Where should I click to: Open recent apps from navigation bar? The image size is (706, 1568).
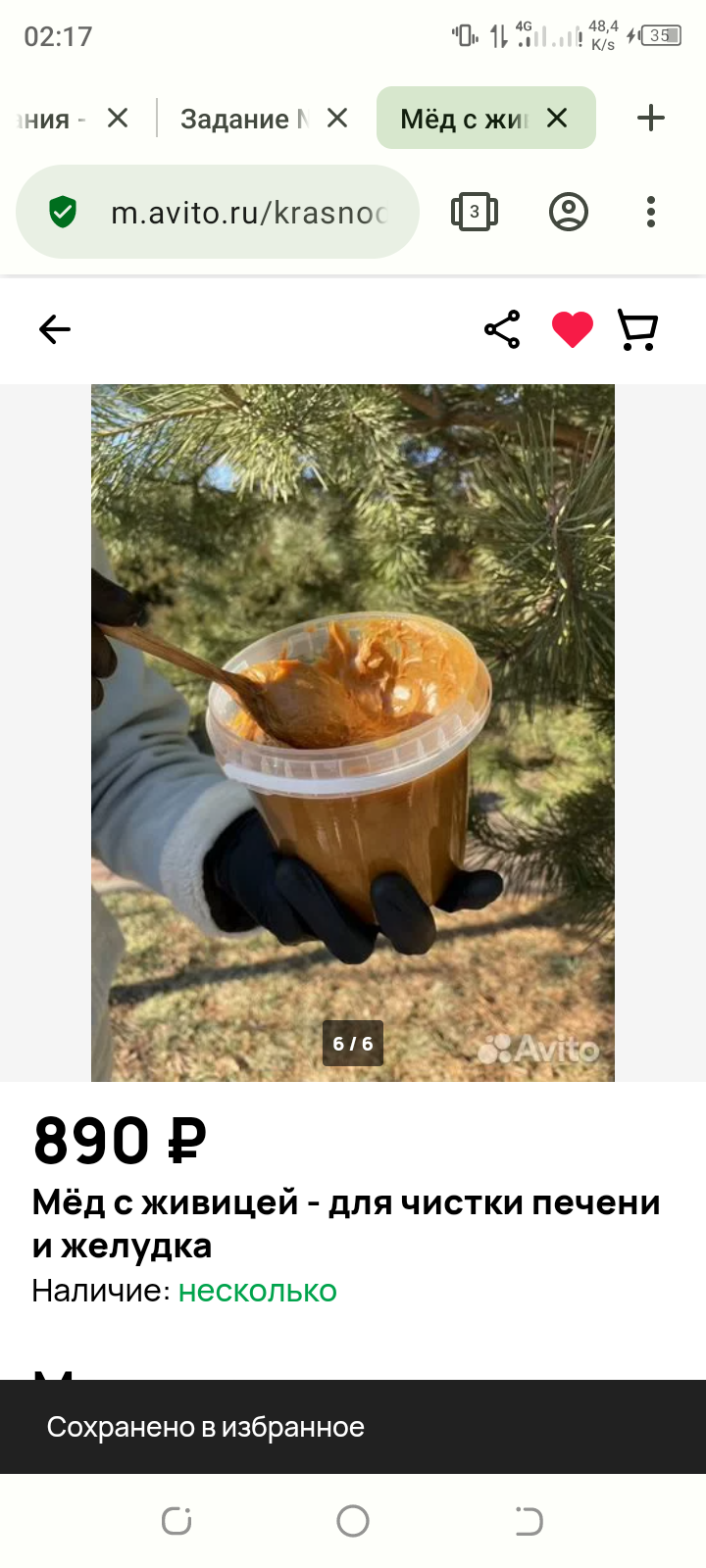(x=176, y=1521)
